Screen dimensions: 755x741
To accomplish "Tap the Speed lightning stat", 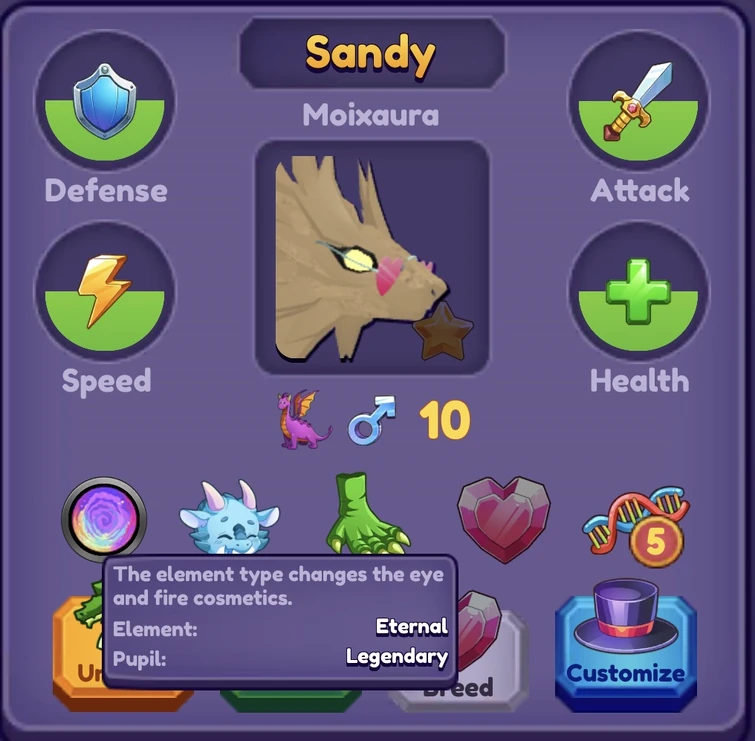I will point(104,292).
